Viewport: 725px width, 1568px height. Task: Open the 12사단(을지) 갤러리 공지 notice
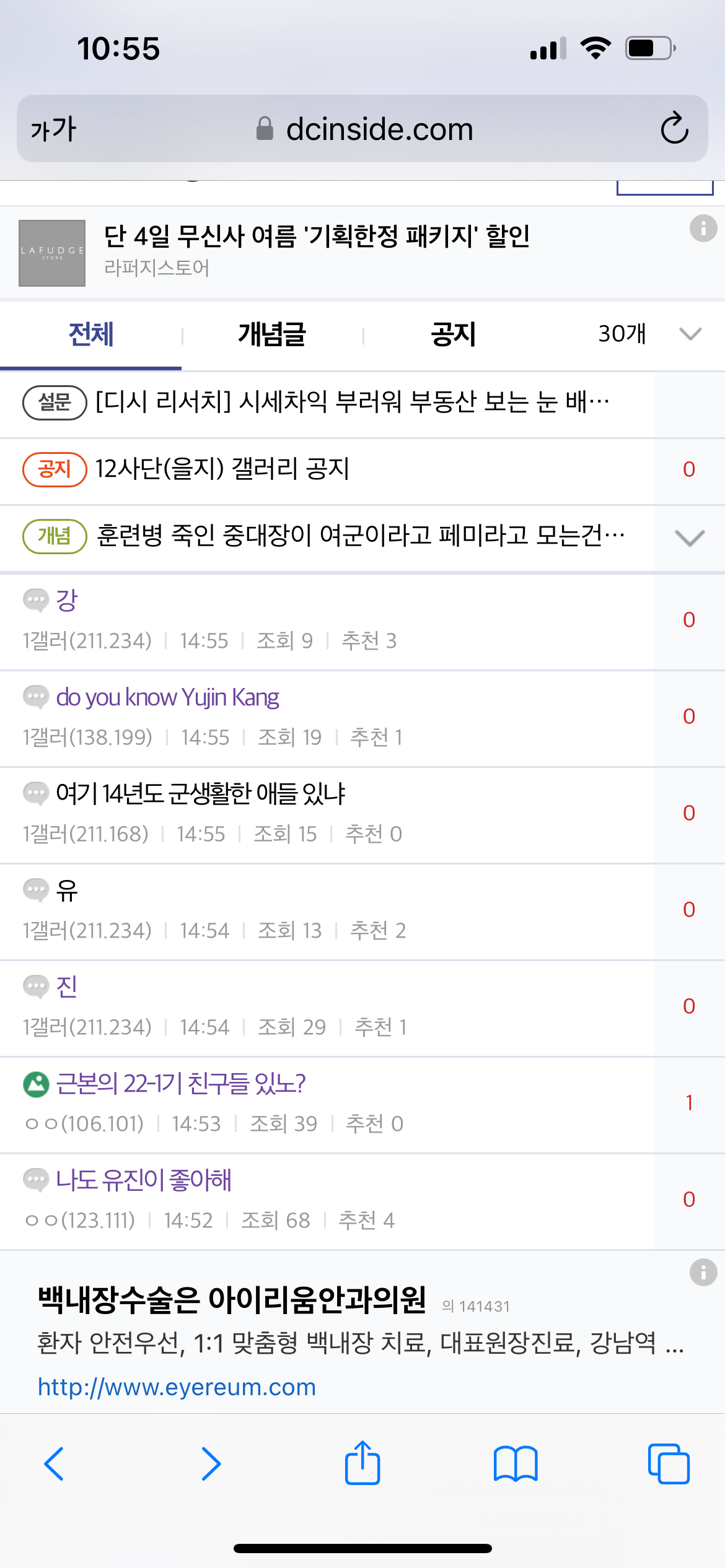pyautogui.click(x=222, y=469)
